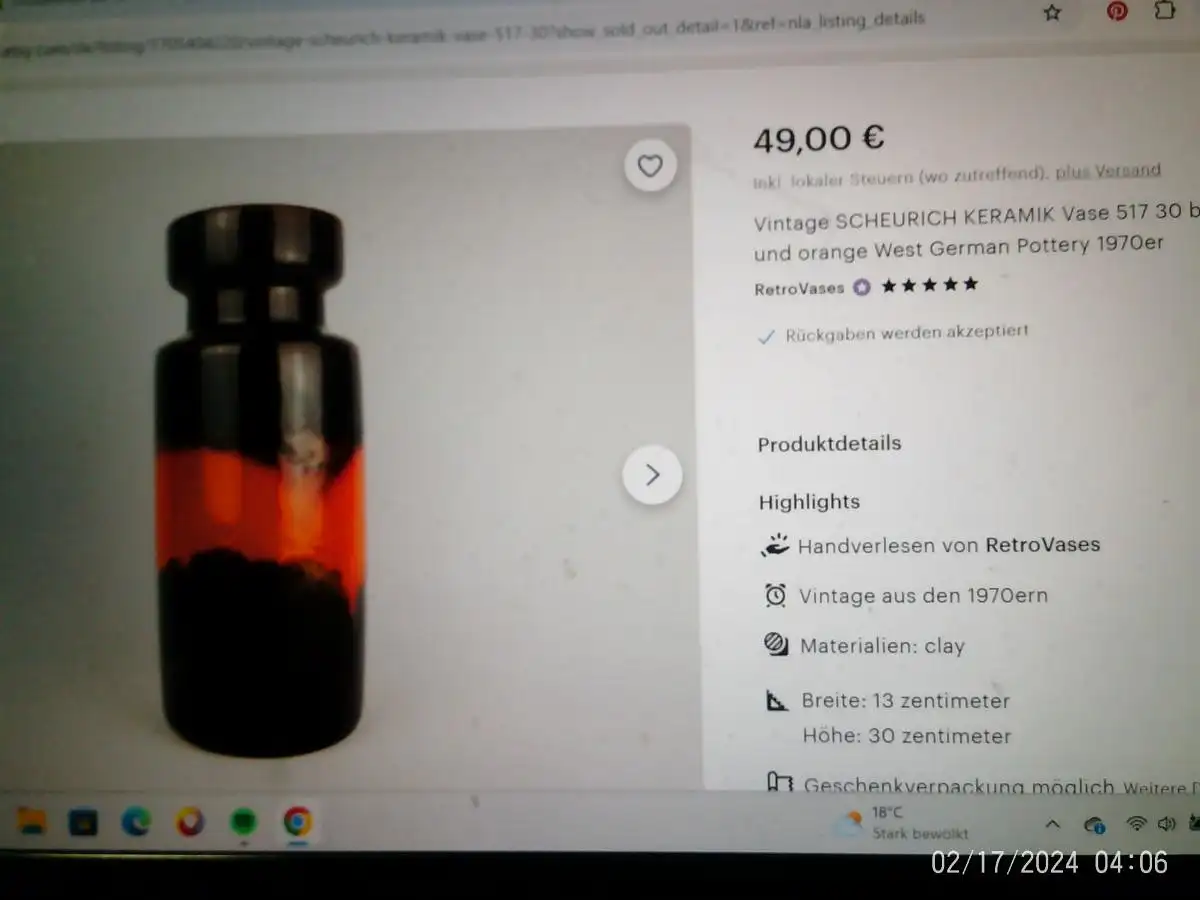Launch Microsoft Edge from the taskbar

[136, 822]
